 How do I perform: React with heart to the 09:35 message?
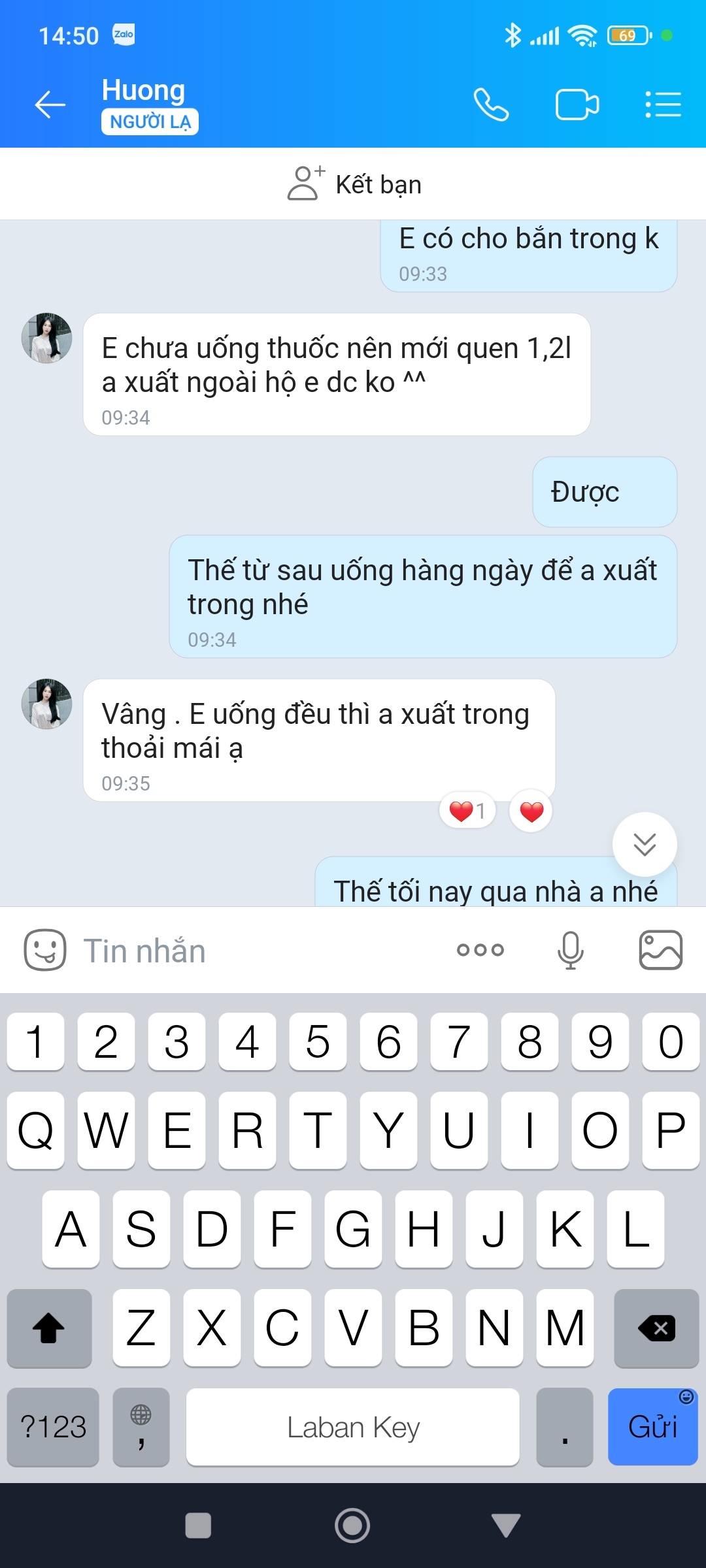pos(531,811)
